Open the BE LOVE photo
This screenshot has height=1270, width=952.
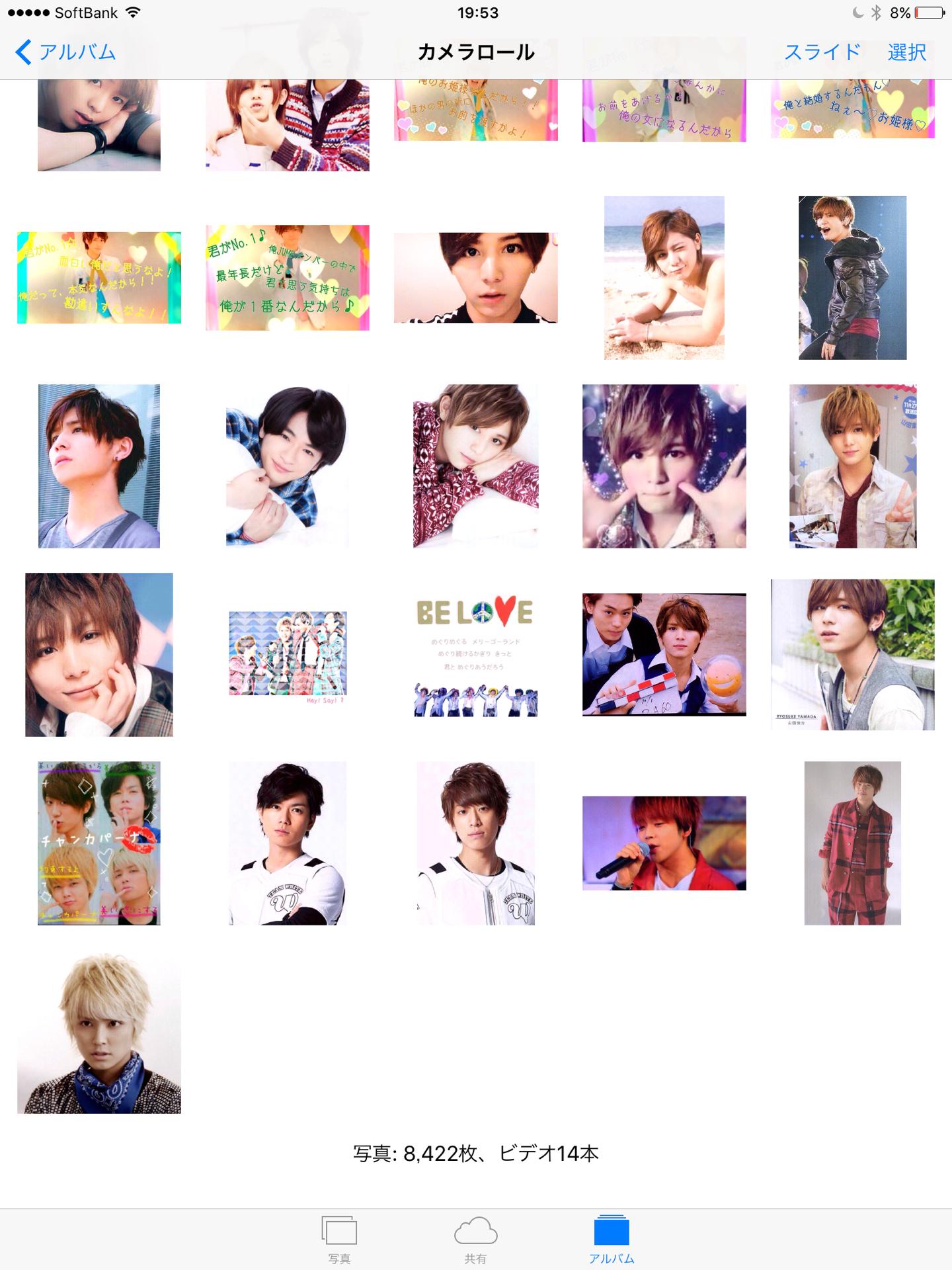476,655
